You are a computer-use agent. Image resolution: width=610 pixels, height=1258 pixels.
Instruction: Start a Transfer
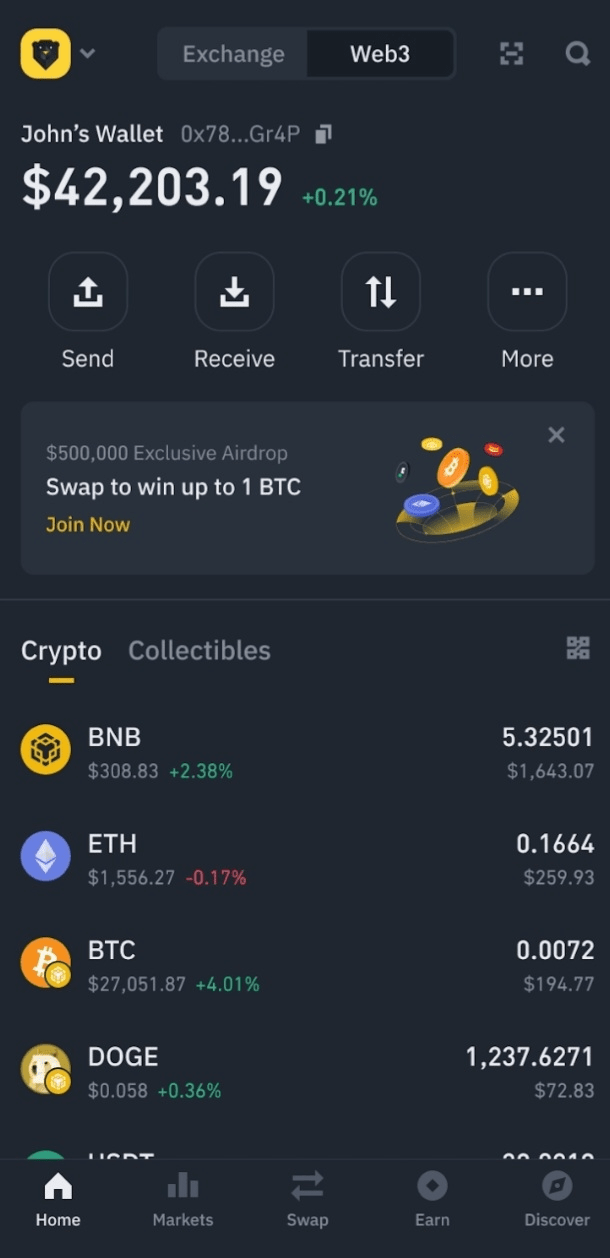pyautogui.click(x=380, y=293)
